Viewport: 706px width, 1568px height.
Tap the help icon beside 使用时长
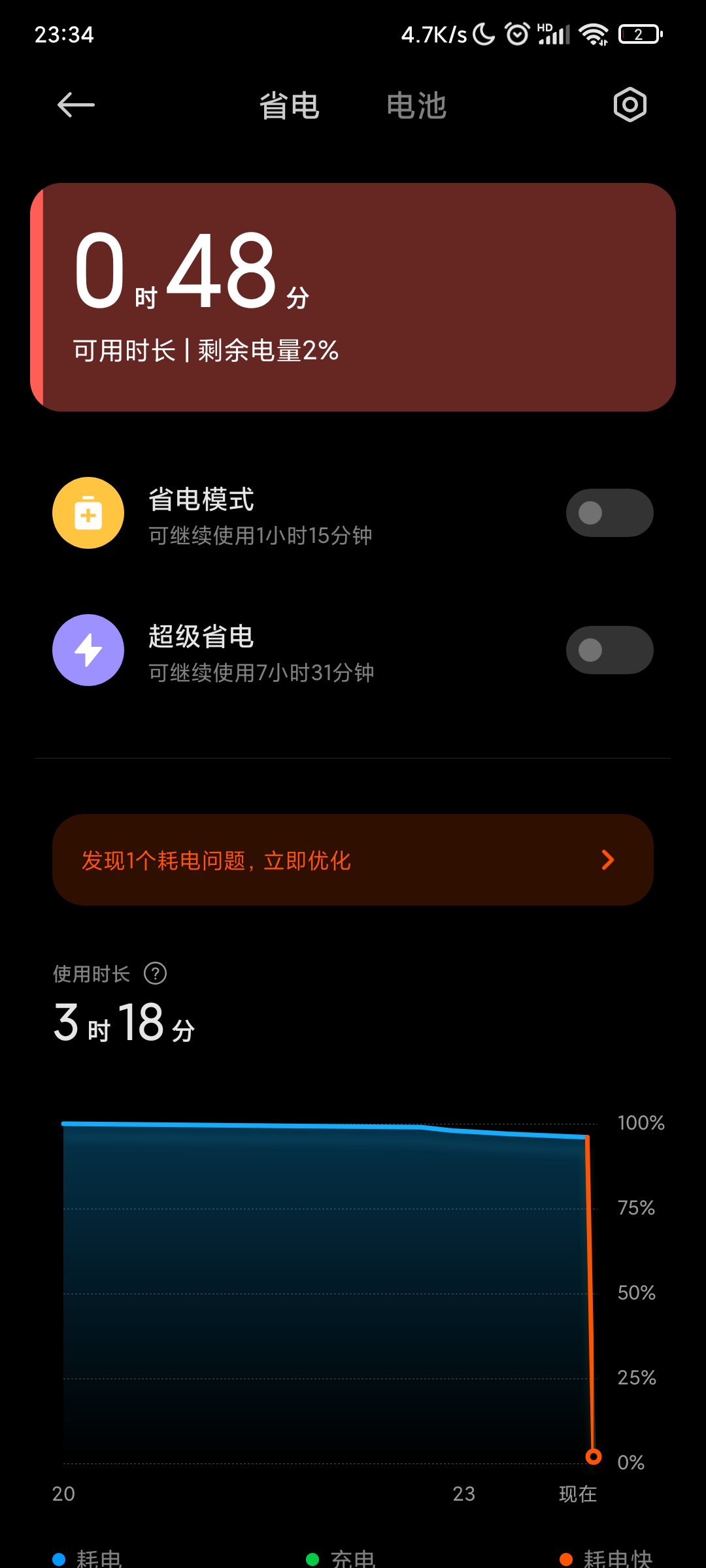[x=155, y=973]
